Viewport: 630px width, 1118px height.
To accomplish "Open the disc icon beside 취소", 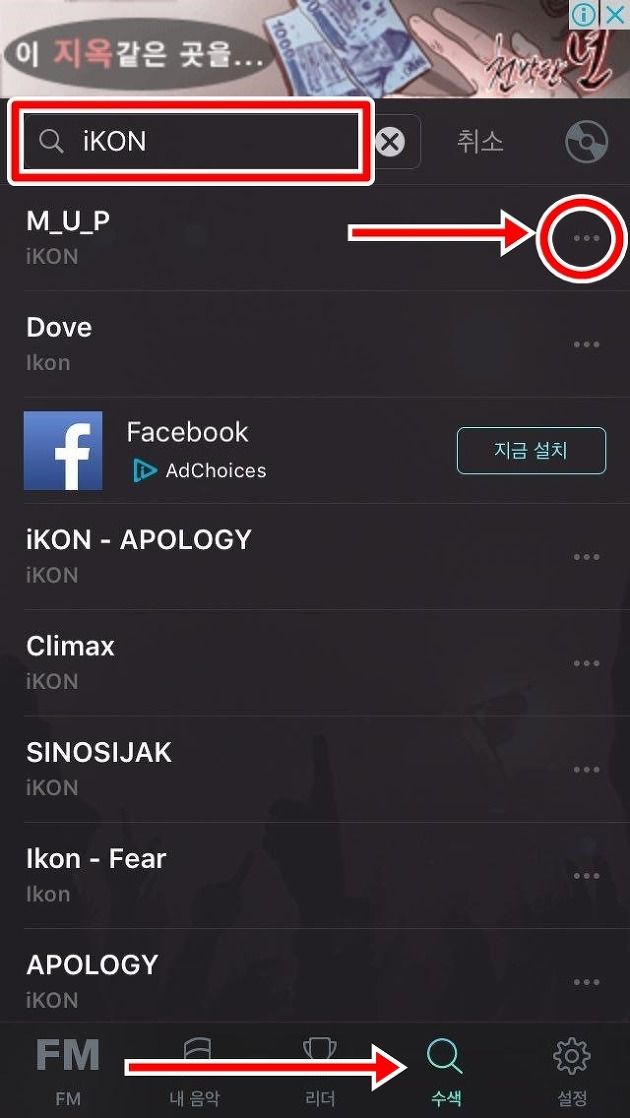I will [586, 142].
